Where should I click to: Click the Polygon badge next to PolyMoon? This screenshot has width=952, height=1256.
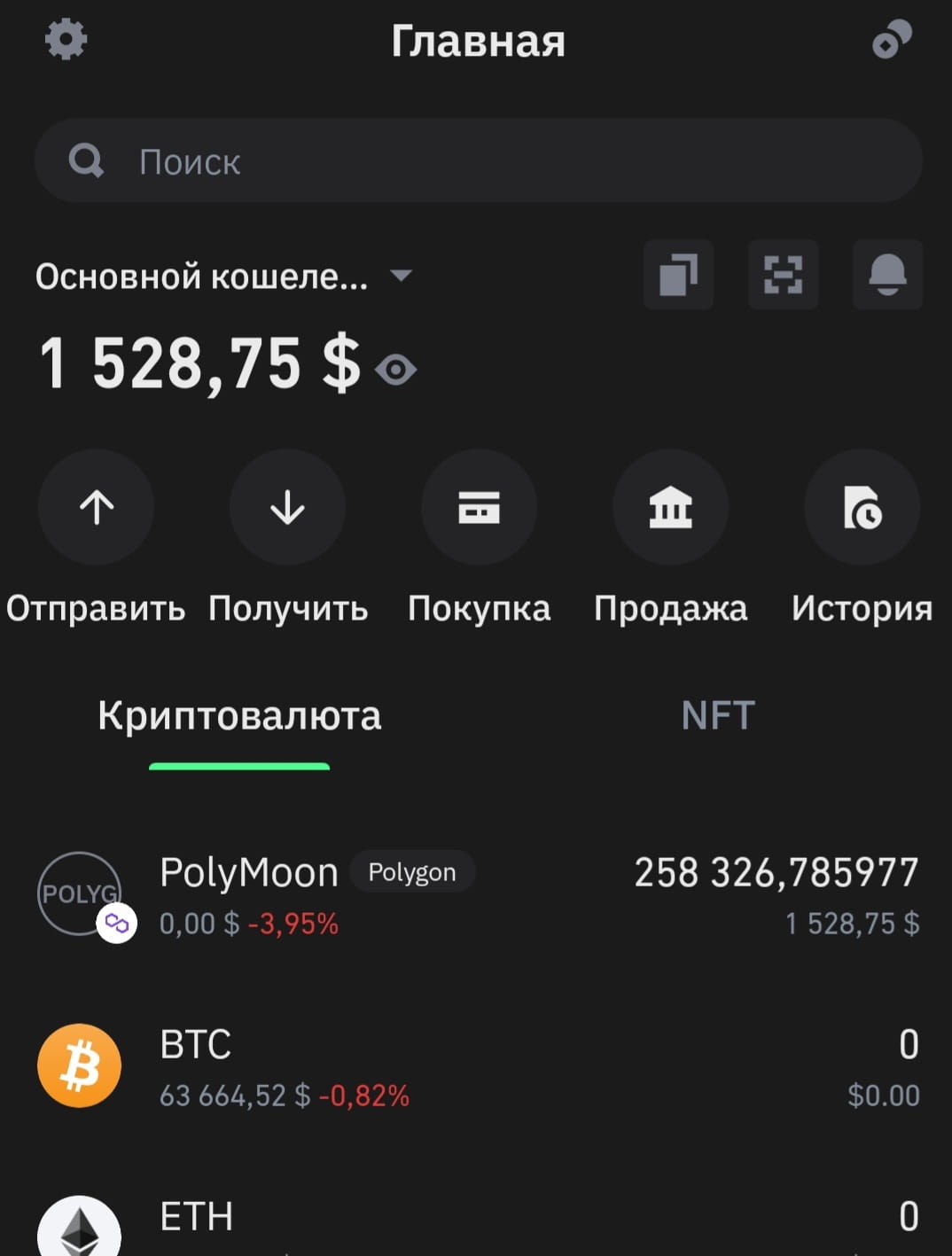click(x=412, y=871)
